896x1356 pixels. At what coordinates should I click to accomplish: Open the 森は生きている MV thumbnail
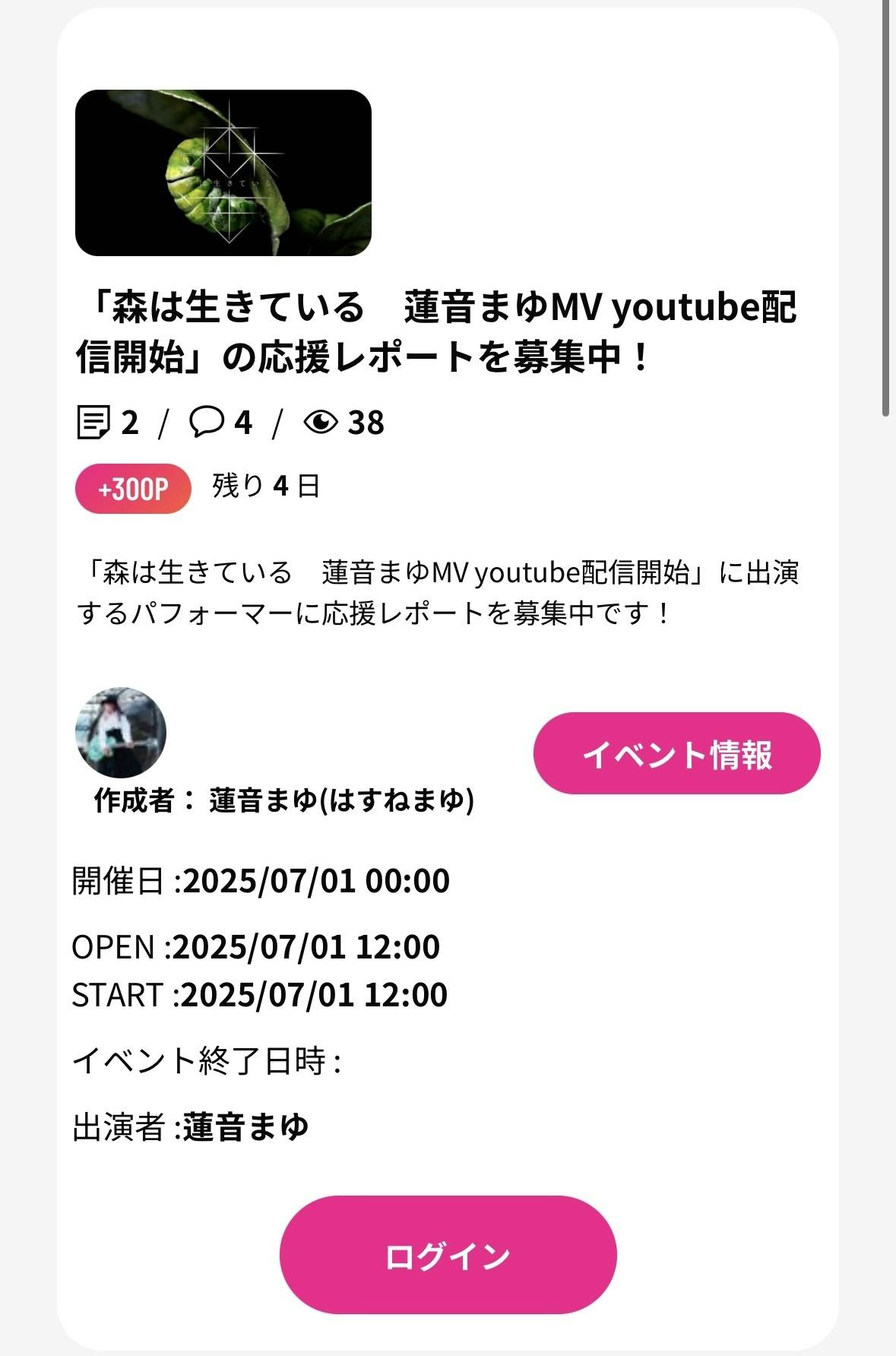click(x=223, y=173)
